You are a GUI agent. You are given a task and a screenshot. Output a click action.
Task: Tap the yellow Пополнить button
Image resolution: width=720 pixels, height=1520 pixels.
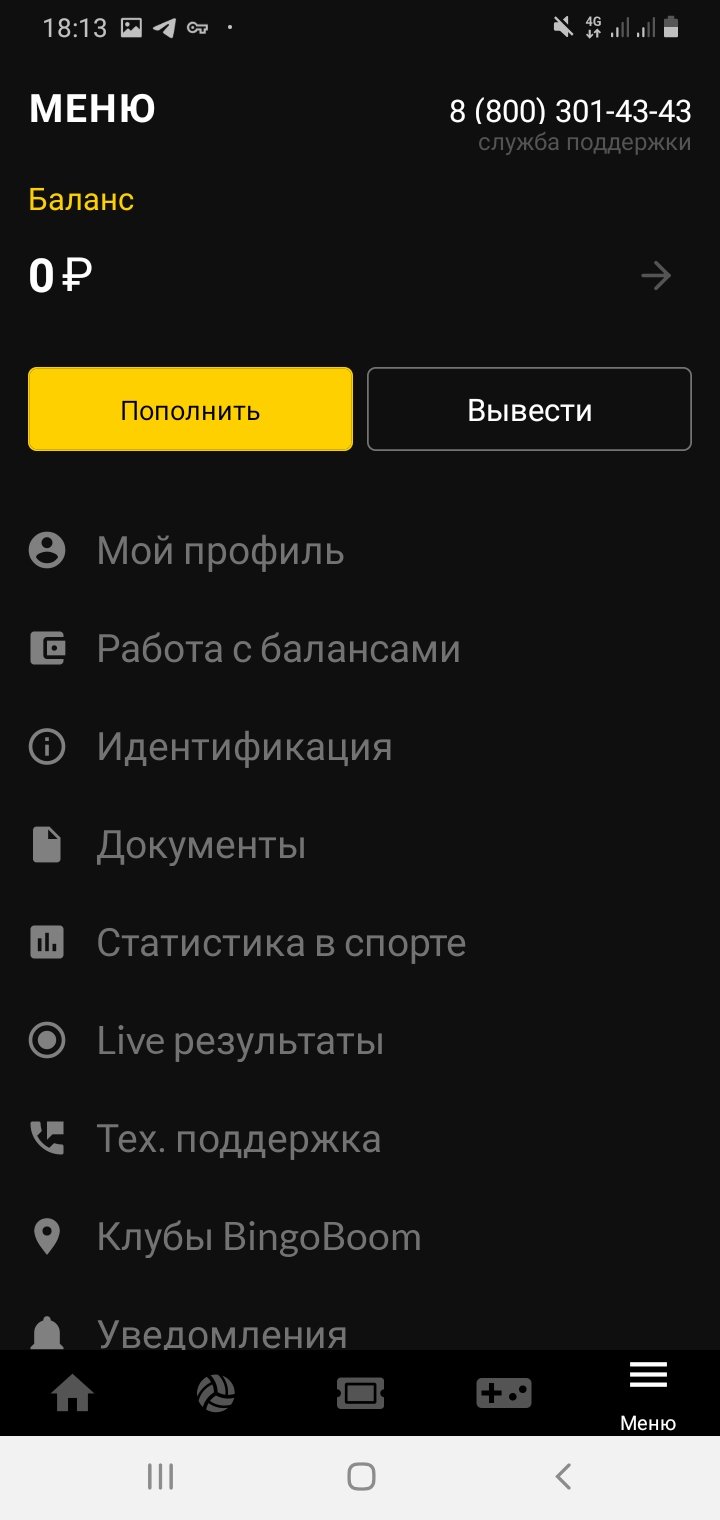click(190, 410)
